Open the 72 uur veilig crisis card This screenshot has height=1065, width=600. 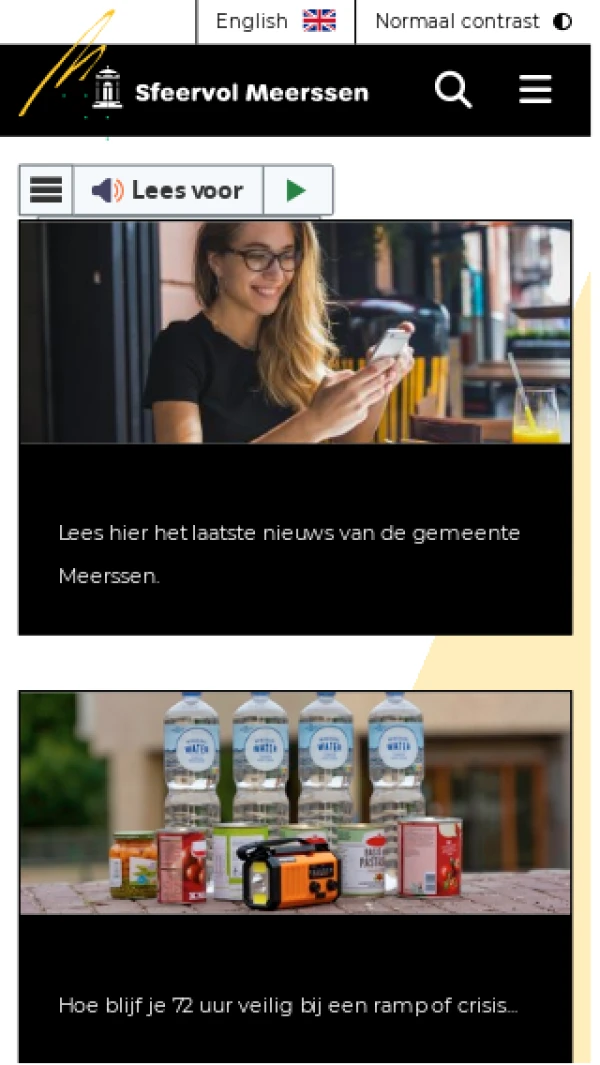295,878
